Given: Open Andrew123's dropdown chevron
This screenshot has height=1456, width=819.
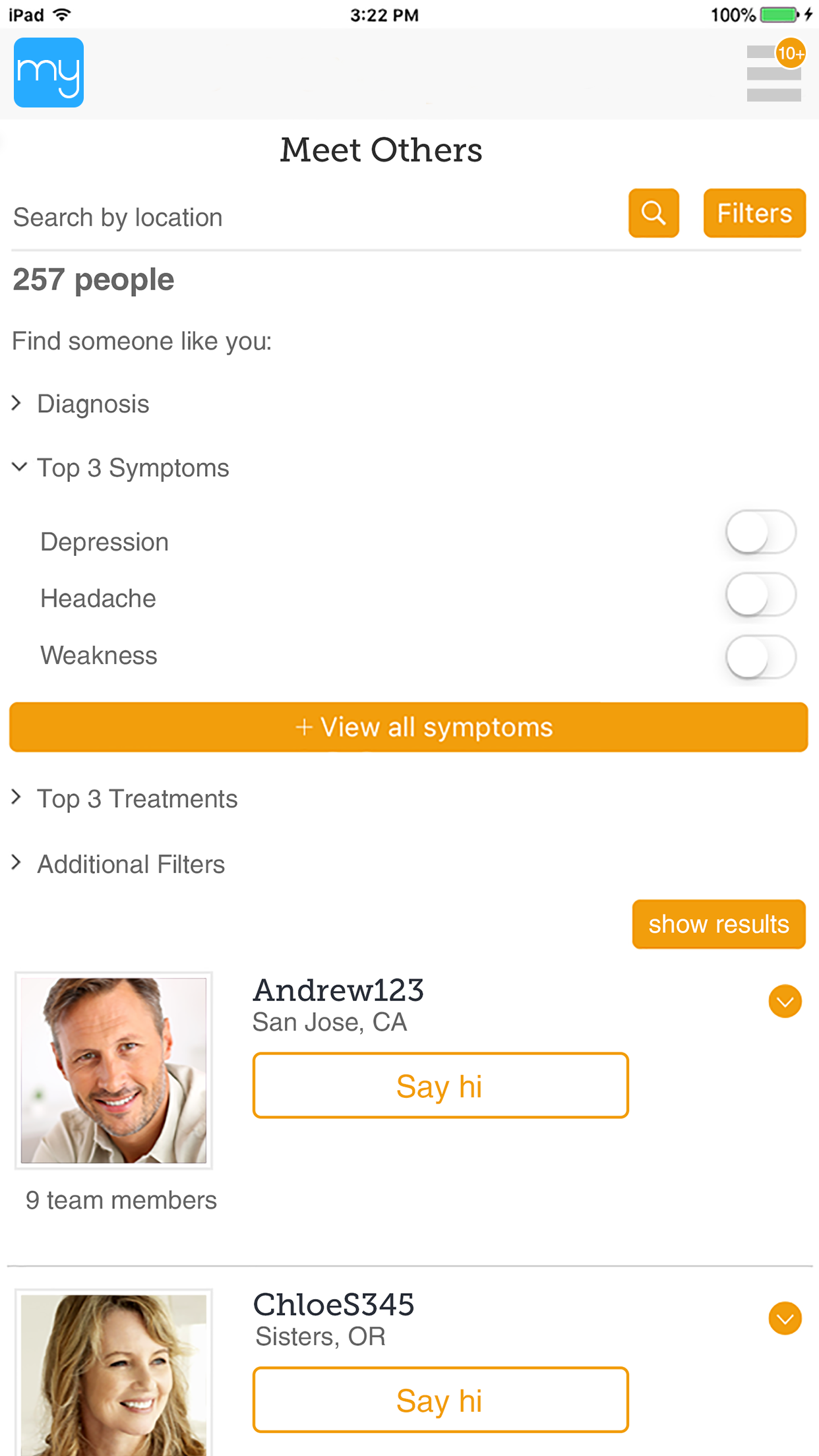Looking at the screenshot, I should 785,1001.
